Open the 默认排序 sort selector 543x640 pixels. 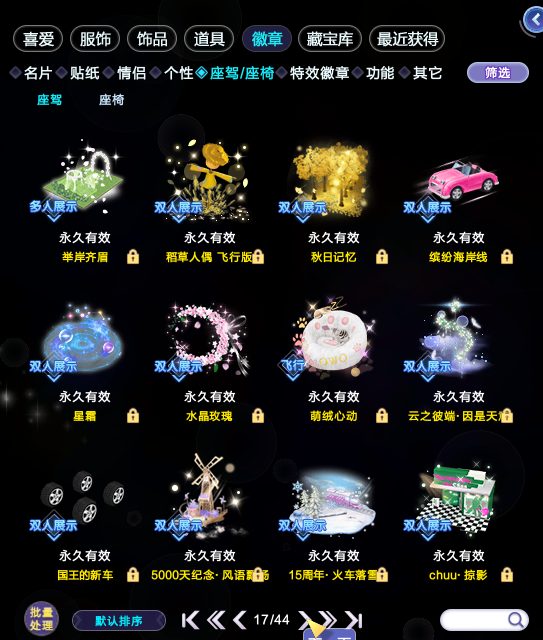119,621
